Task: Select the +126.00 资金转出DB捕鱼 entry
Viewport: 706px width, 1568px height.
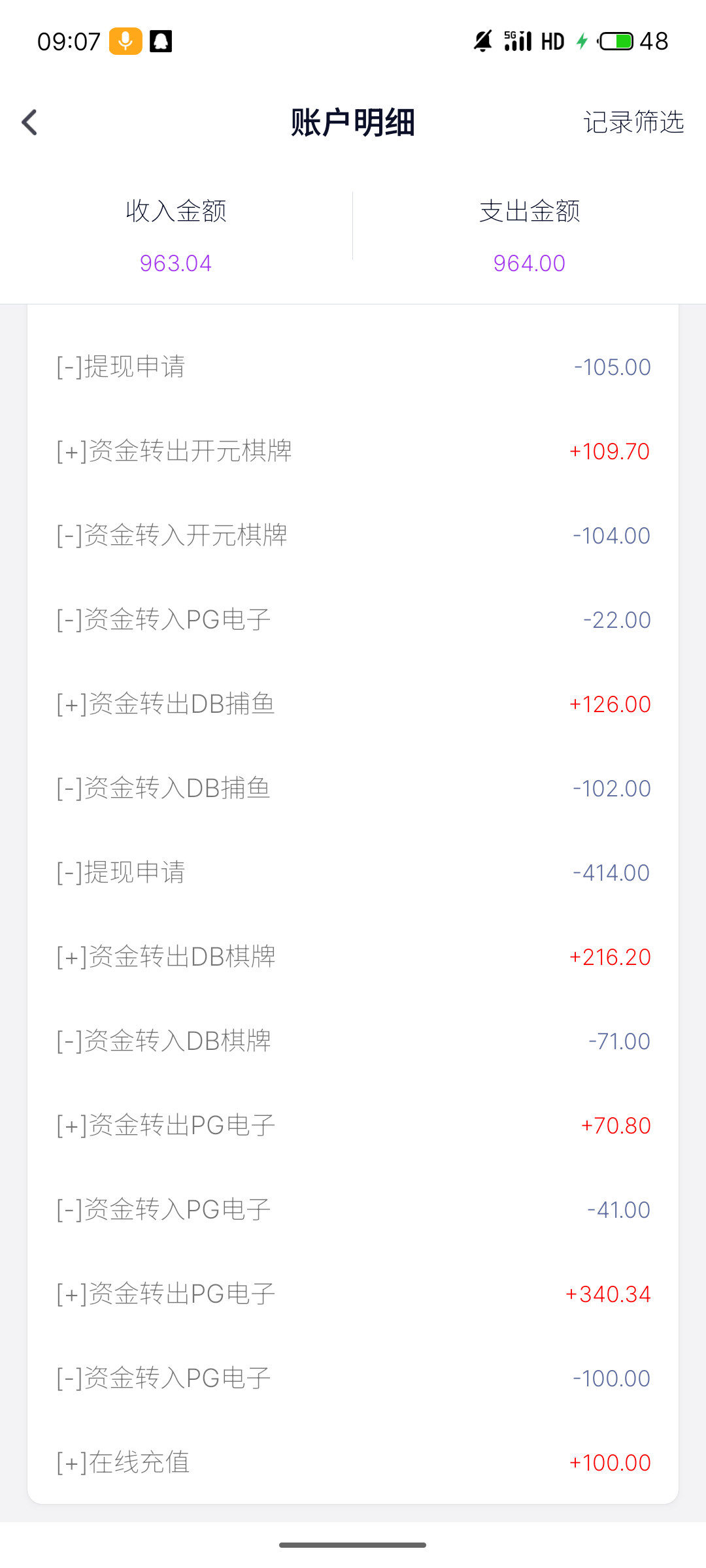Action: (x=353, y=704)
